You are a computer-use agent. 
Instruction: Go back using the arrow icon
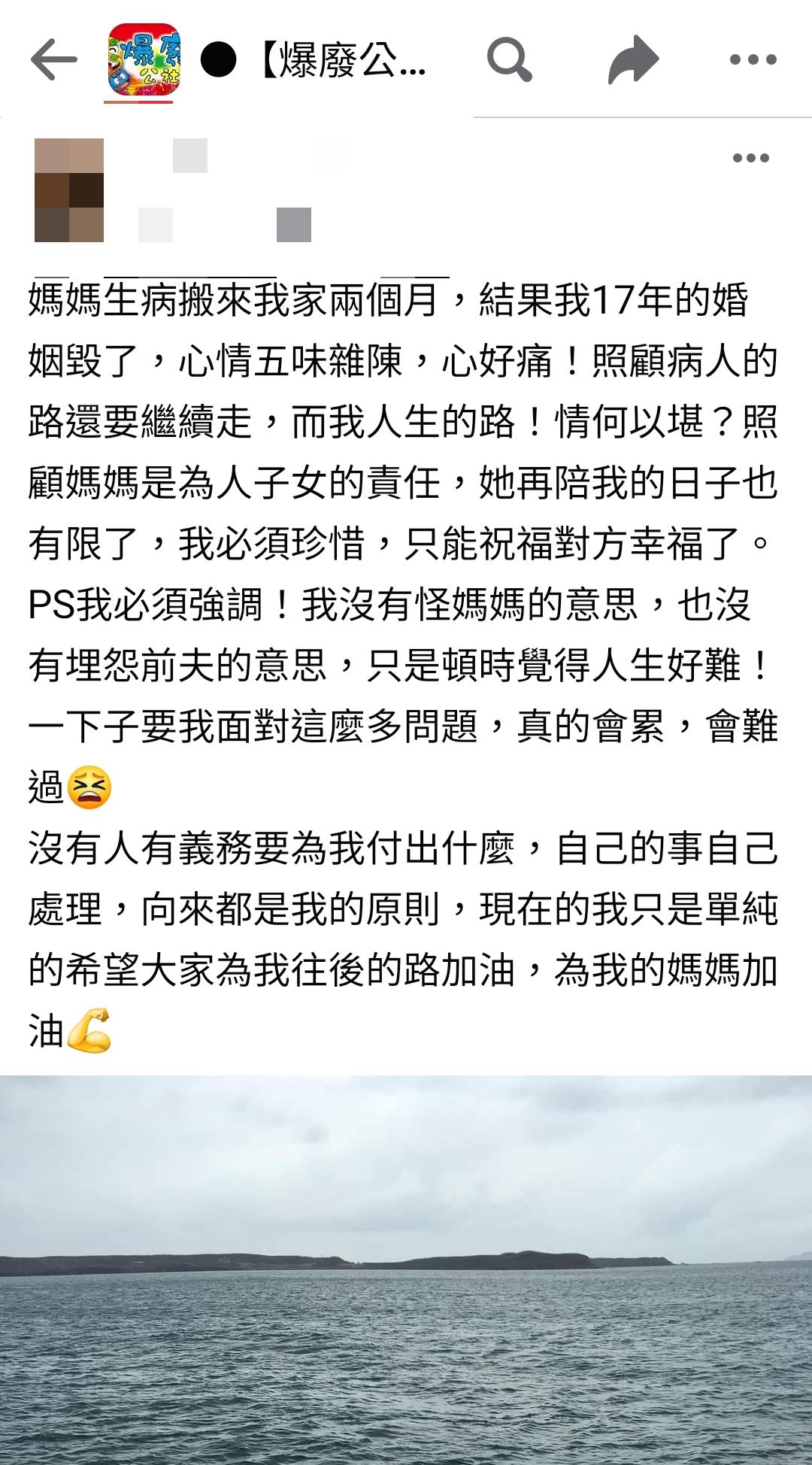coord(53,59)
